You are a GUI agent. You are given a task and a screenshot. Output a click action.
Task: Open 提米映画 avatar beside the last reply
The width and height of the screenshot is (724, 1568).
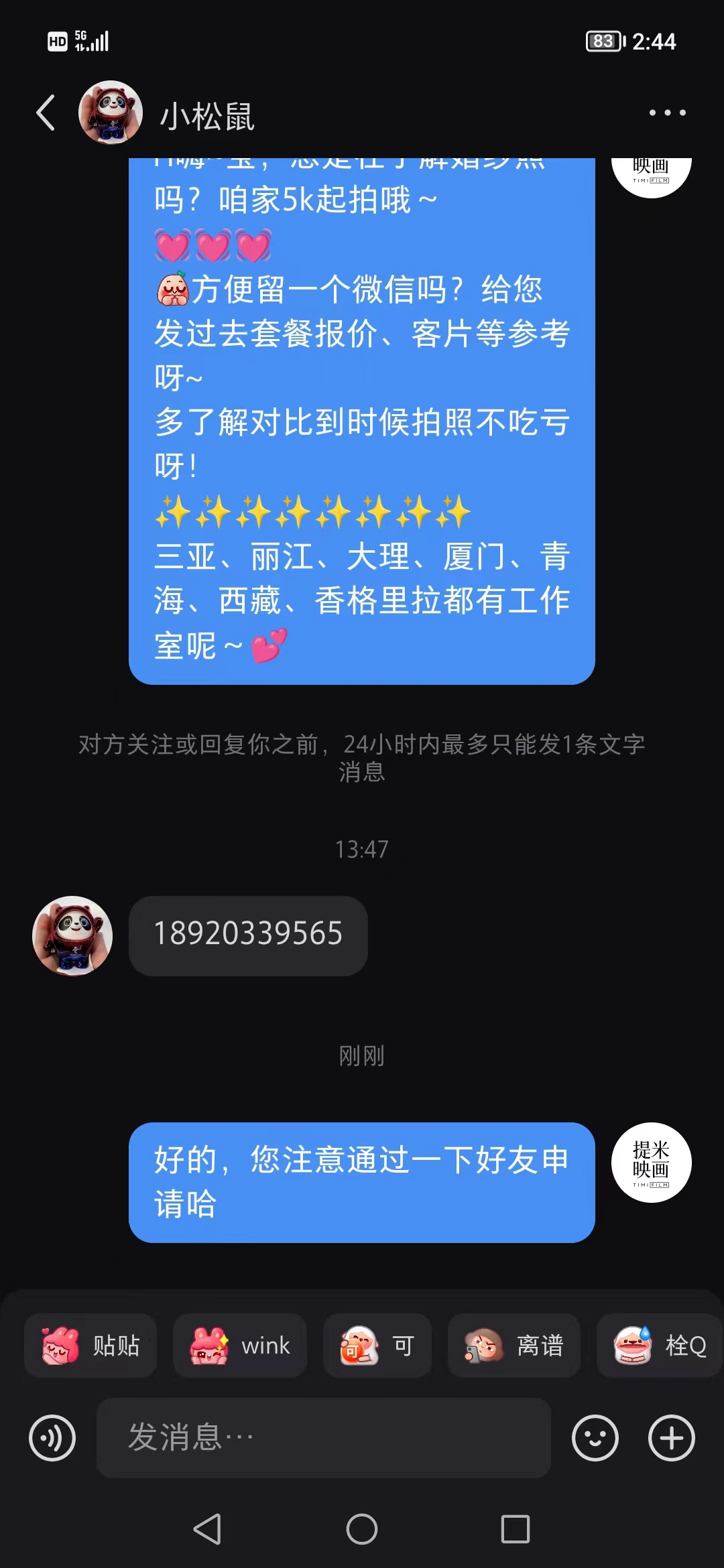click(x=651, y=1163)
